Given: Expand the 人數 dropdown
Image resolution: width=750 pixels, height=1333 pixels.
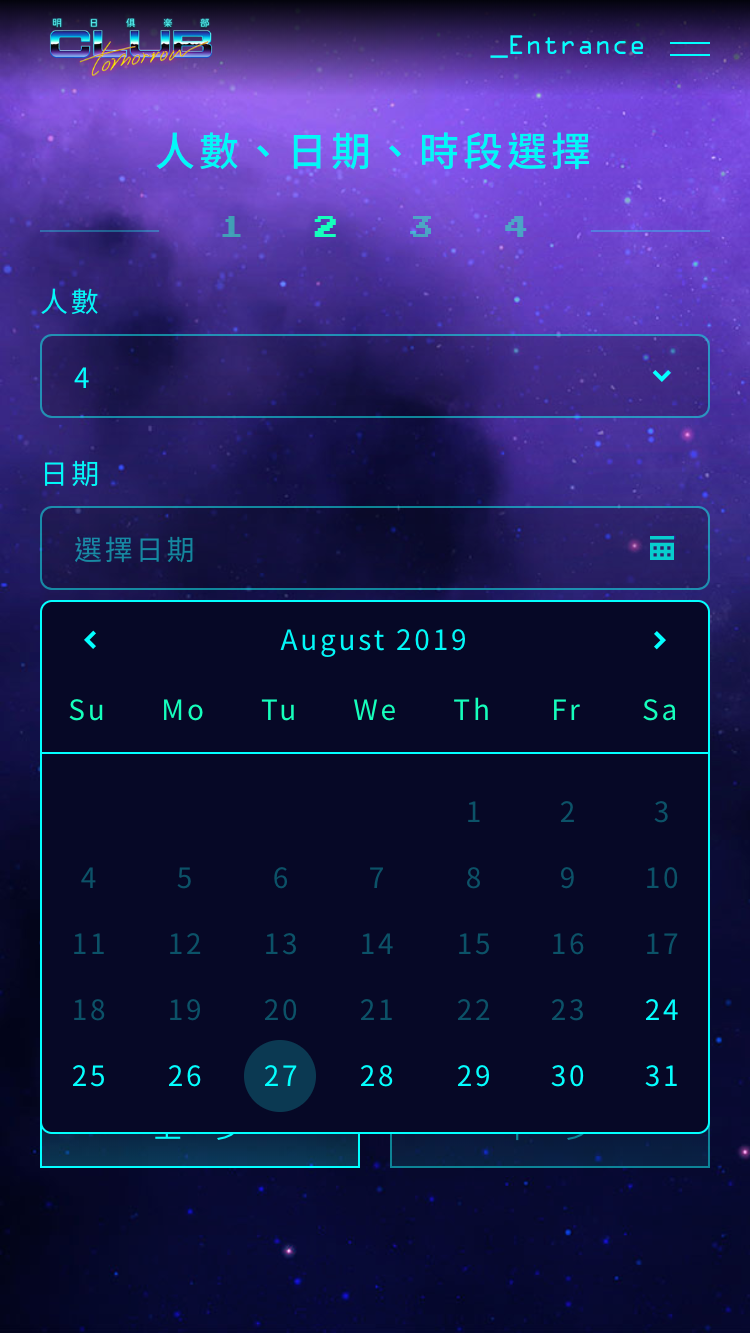Looking at the screenshot, I should tap(375, 376).
